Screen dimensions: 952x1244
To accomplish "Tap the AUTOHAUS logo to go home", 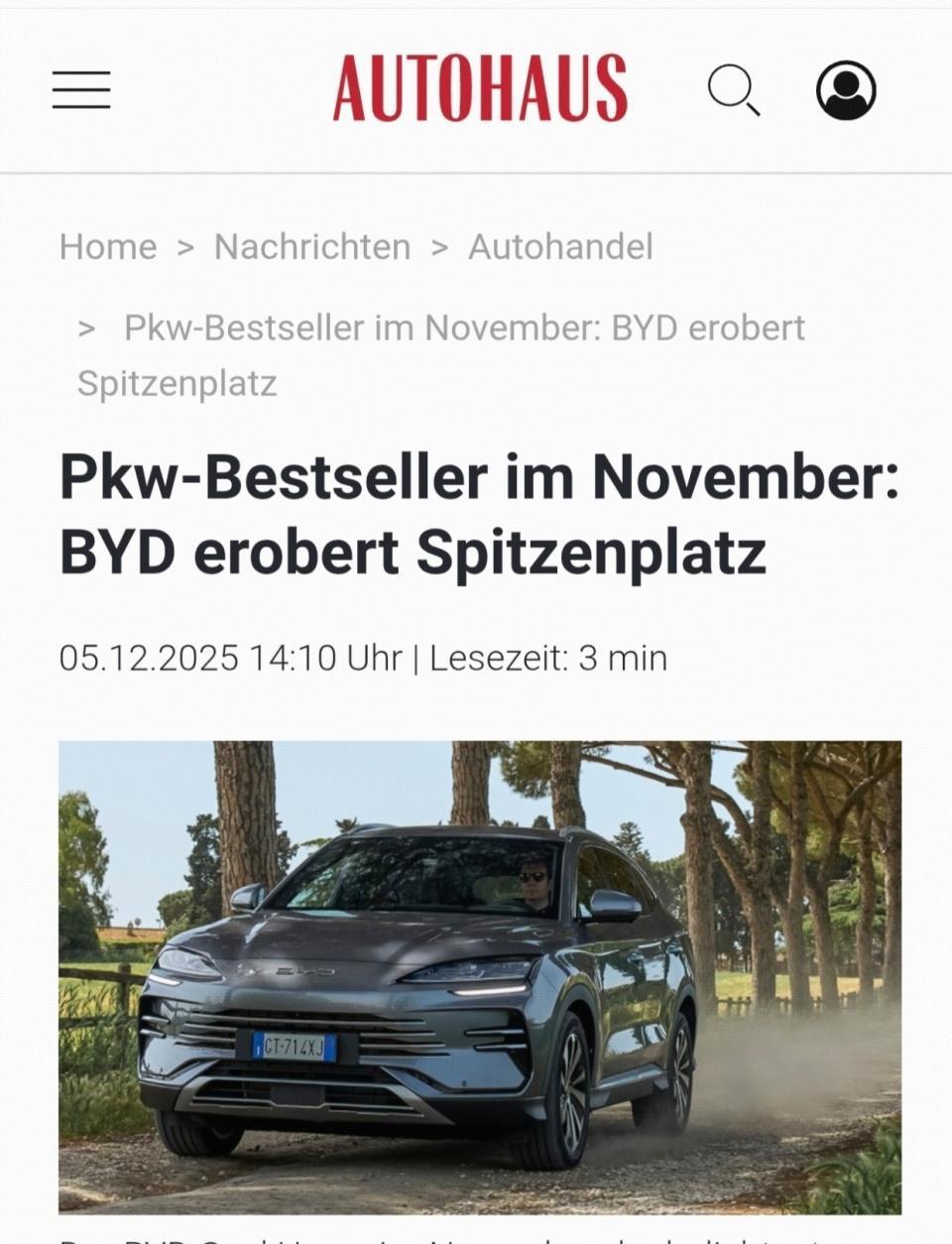I will pyautogui.click(x=480, y=89).
